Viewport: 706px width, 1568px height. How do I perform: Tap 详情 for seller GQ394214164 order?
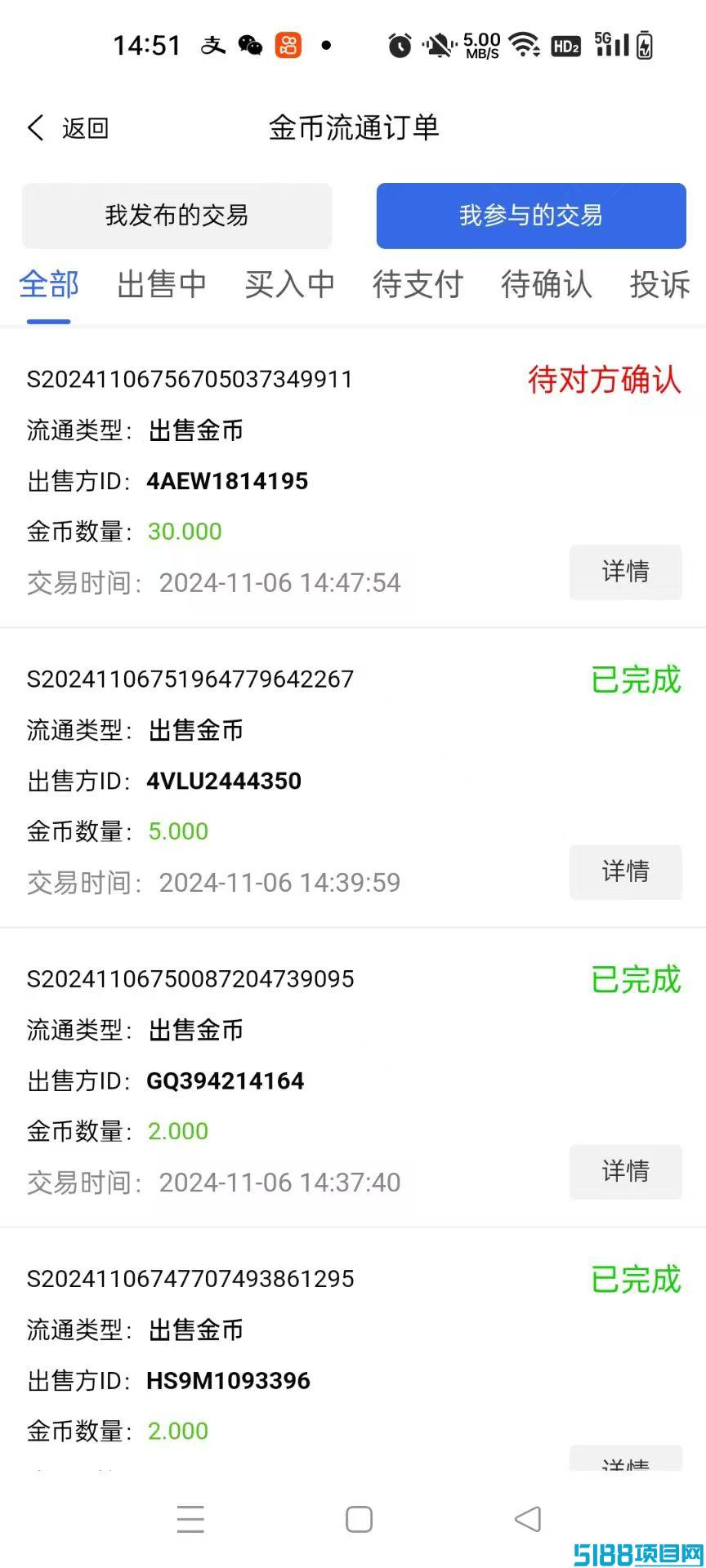(x=626, y=1171)
